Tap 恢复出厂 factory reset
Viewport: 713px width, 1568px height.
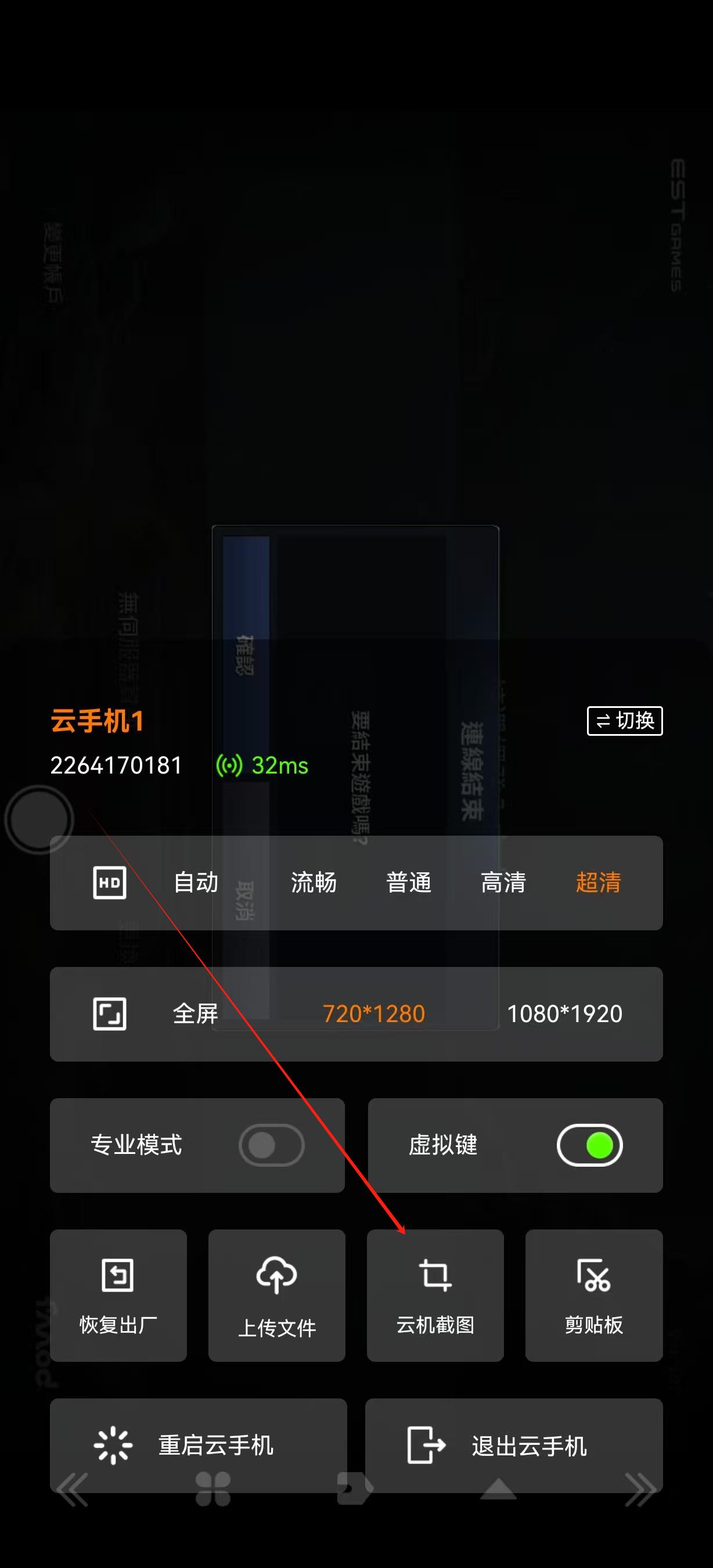(x=118, y=1295)
